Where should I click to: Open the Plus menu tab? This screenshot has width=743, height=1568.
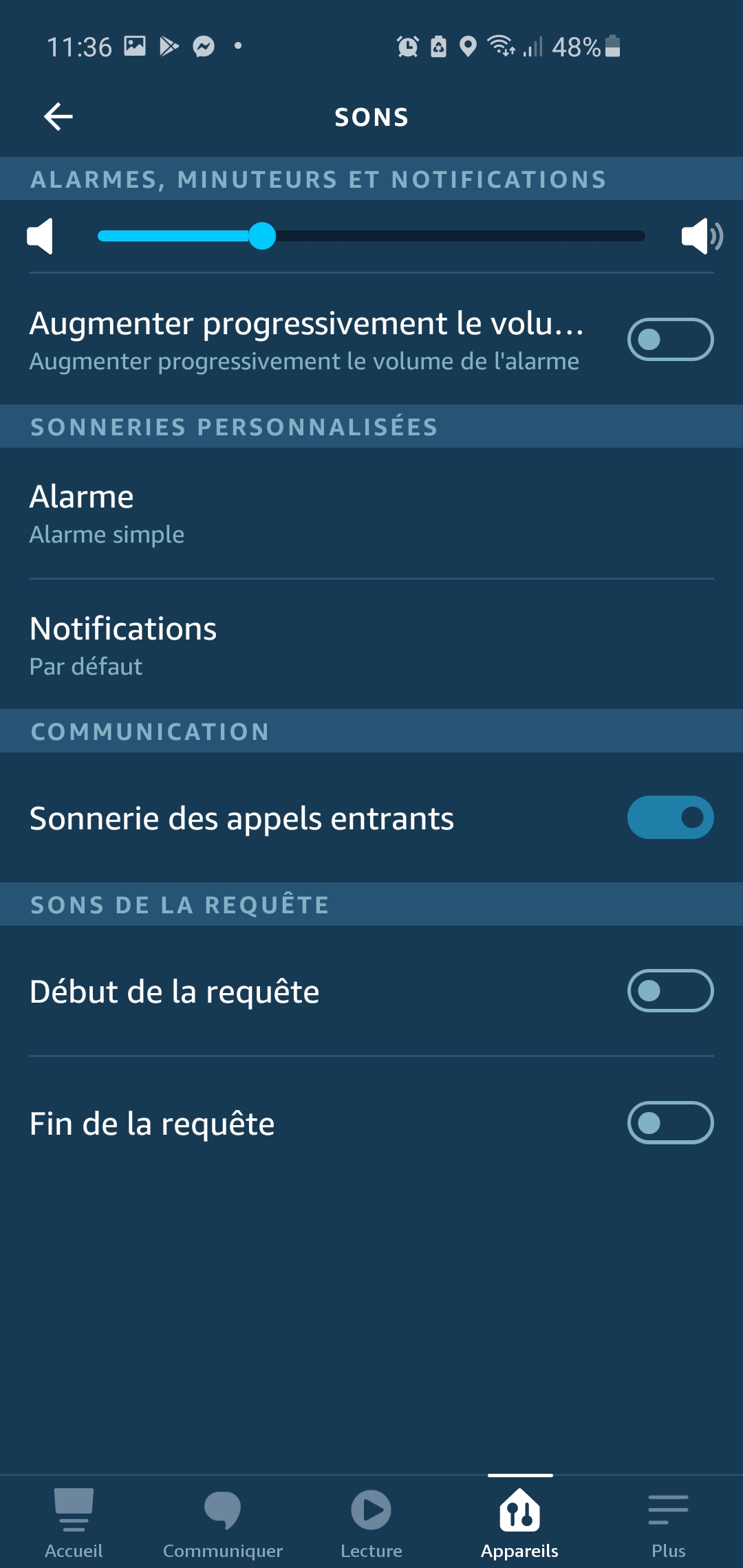tap(669, 1523)
